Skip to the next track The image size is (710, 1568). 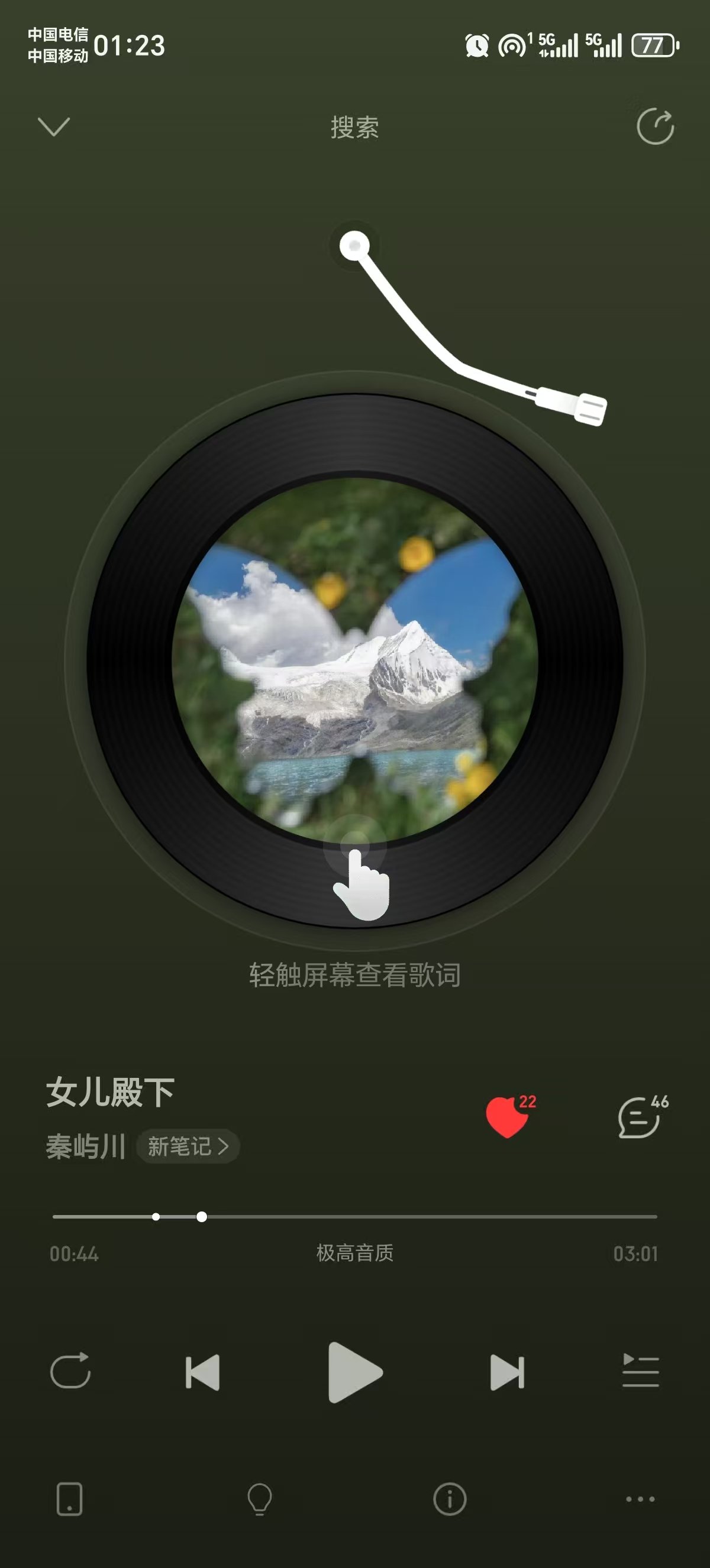pyautogui.click(x=506, y=1372)
